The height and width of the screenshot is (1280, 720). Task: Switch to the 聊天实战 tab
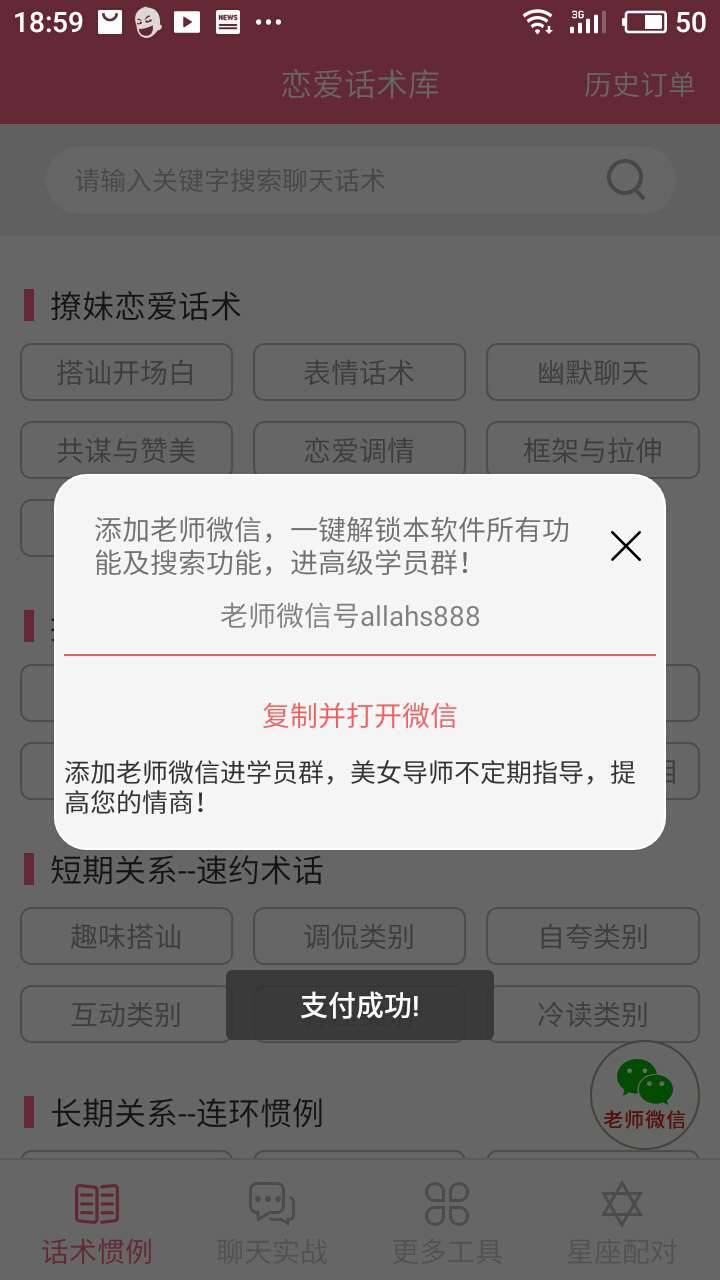tap(272, 1222)
